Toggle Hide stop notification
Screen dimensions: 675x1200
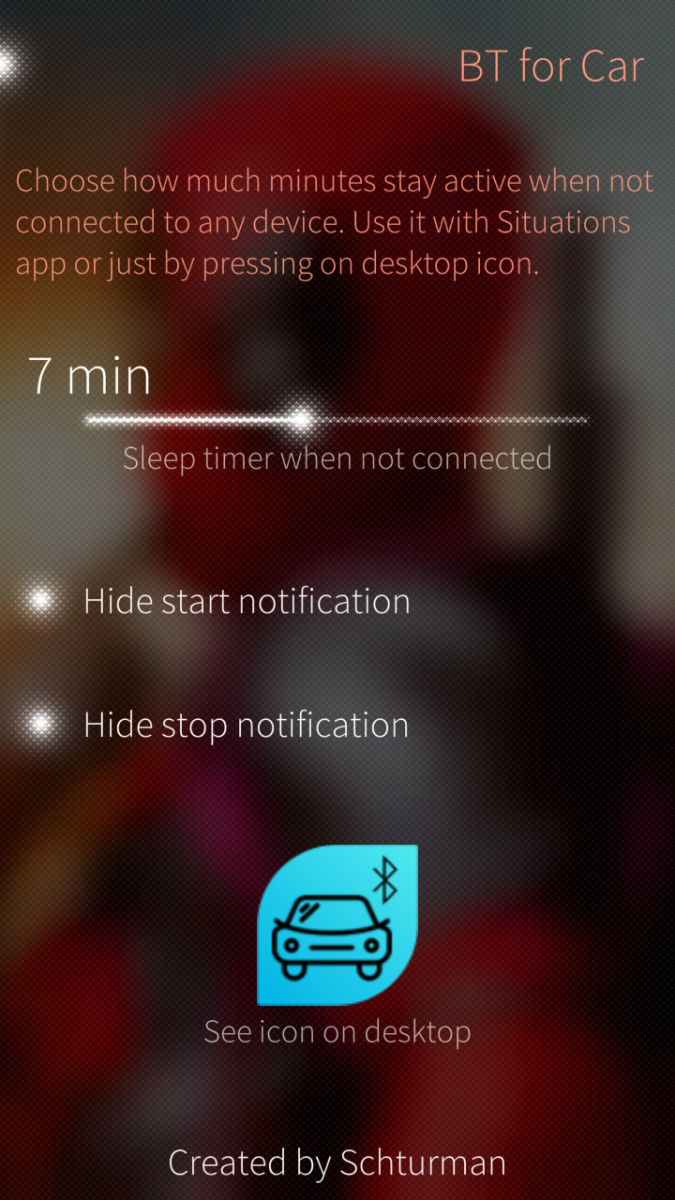coord(41,724)
